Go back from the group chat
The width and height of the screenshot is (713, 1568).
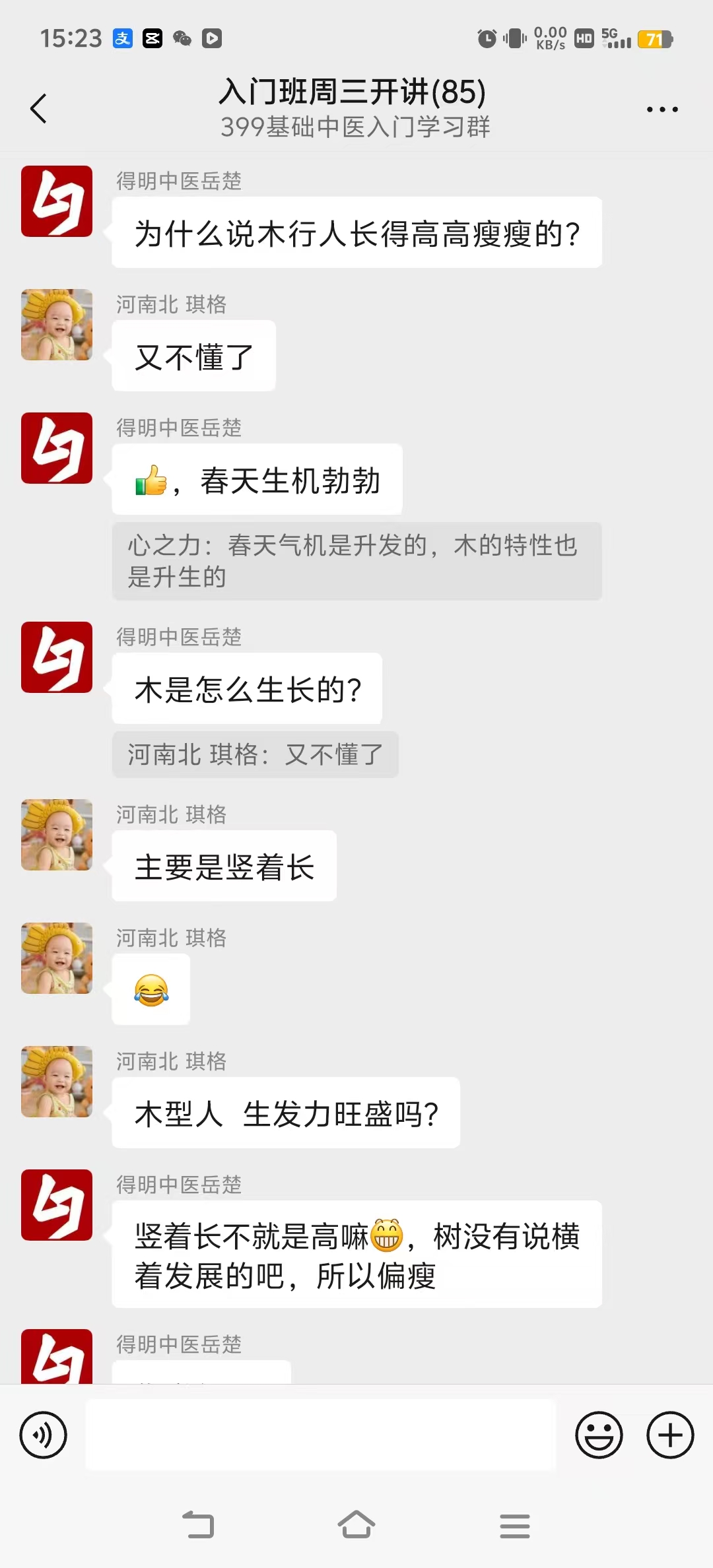click(x=39, y=109)
